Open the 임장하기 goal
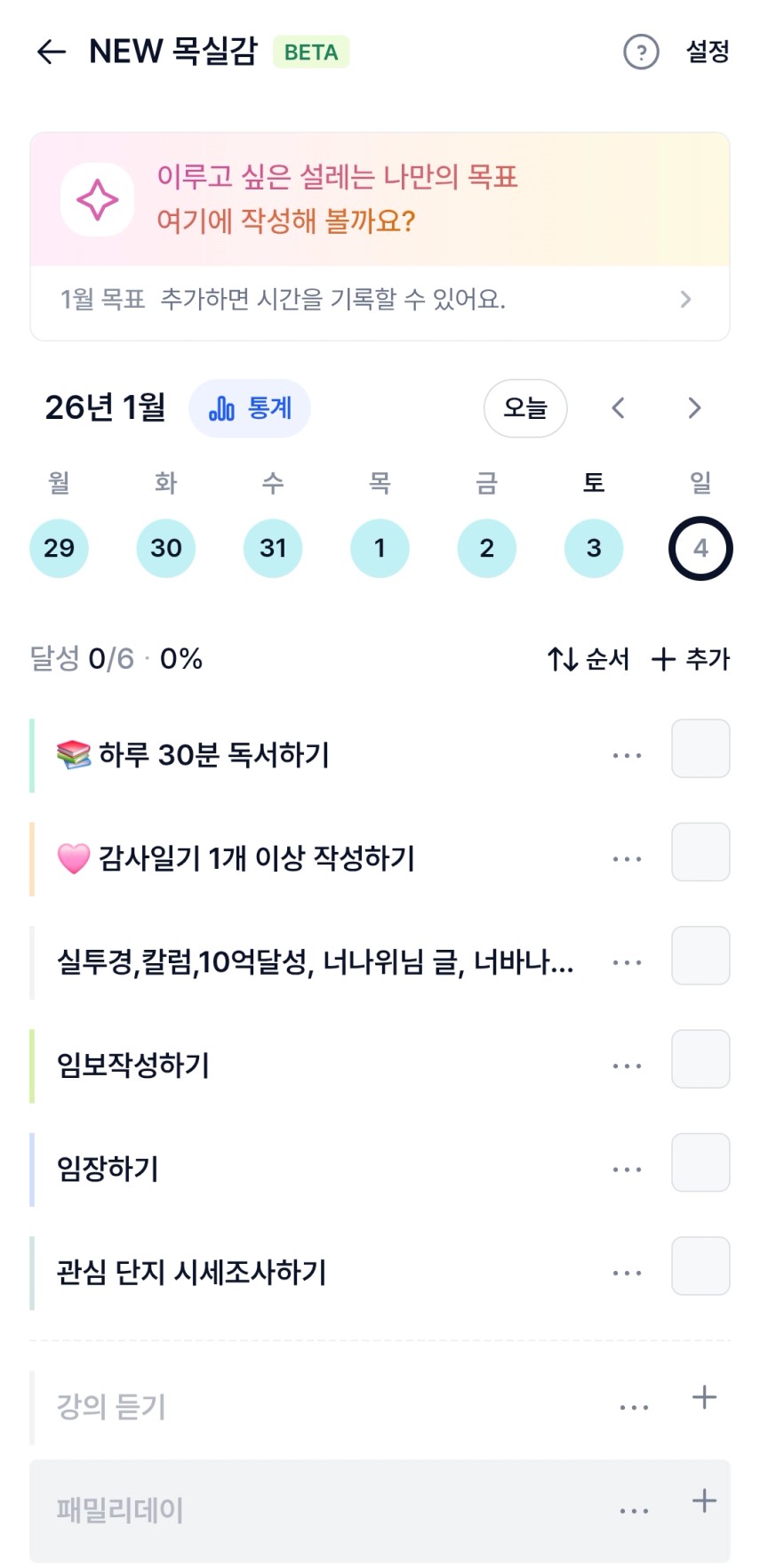Screen dimensions: 760x1568 click(108, 1169)
